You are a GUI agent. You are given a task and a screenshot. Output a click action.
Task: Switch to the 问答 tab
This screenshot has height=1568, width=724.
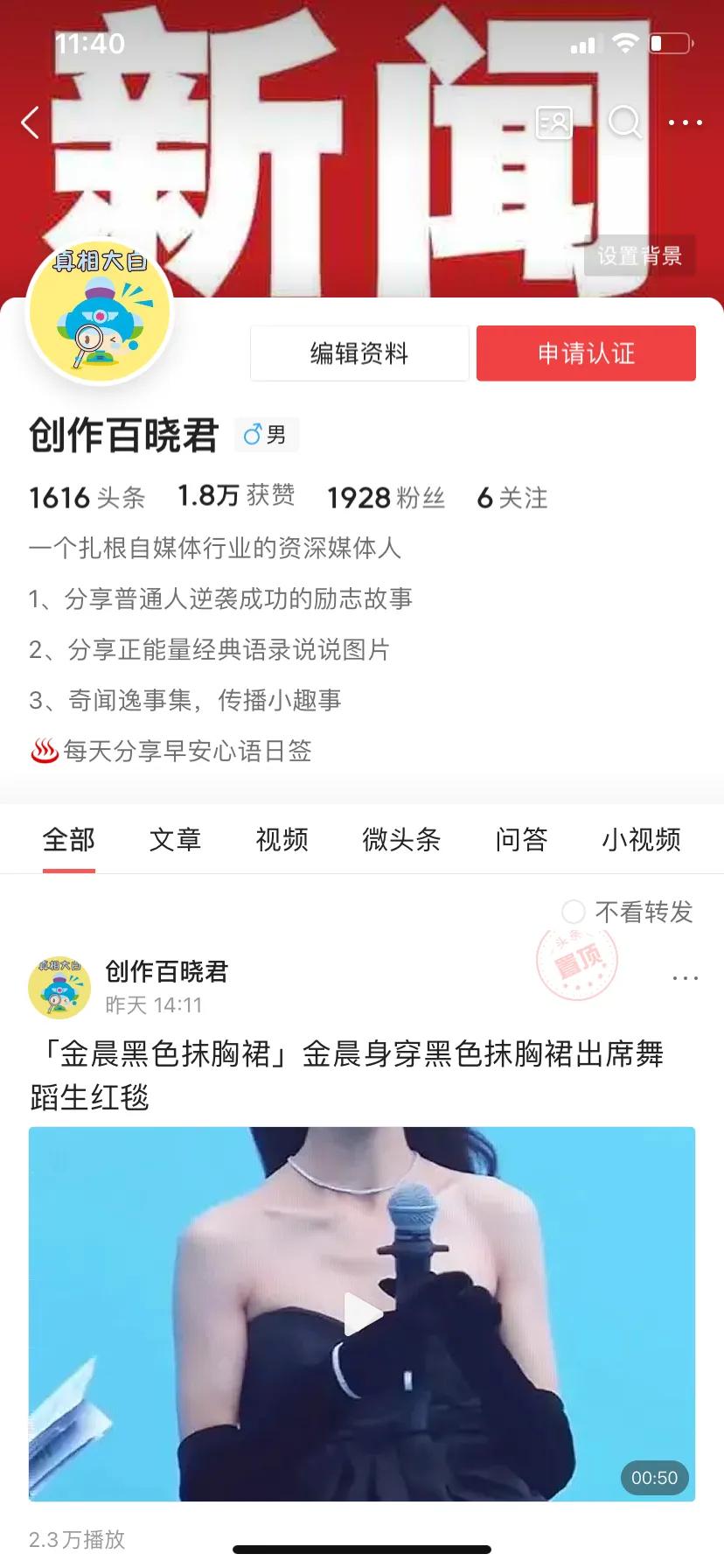click(x=521, y=840)
